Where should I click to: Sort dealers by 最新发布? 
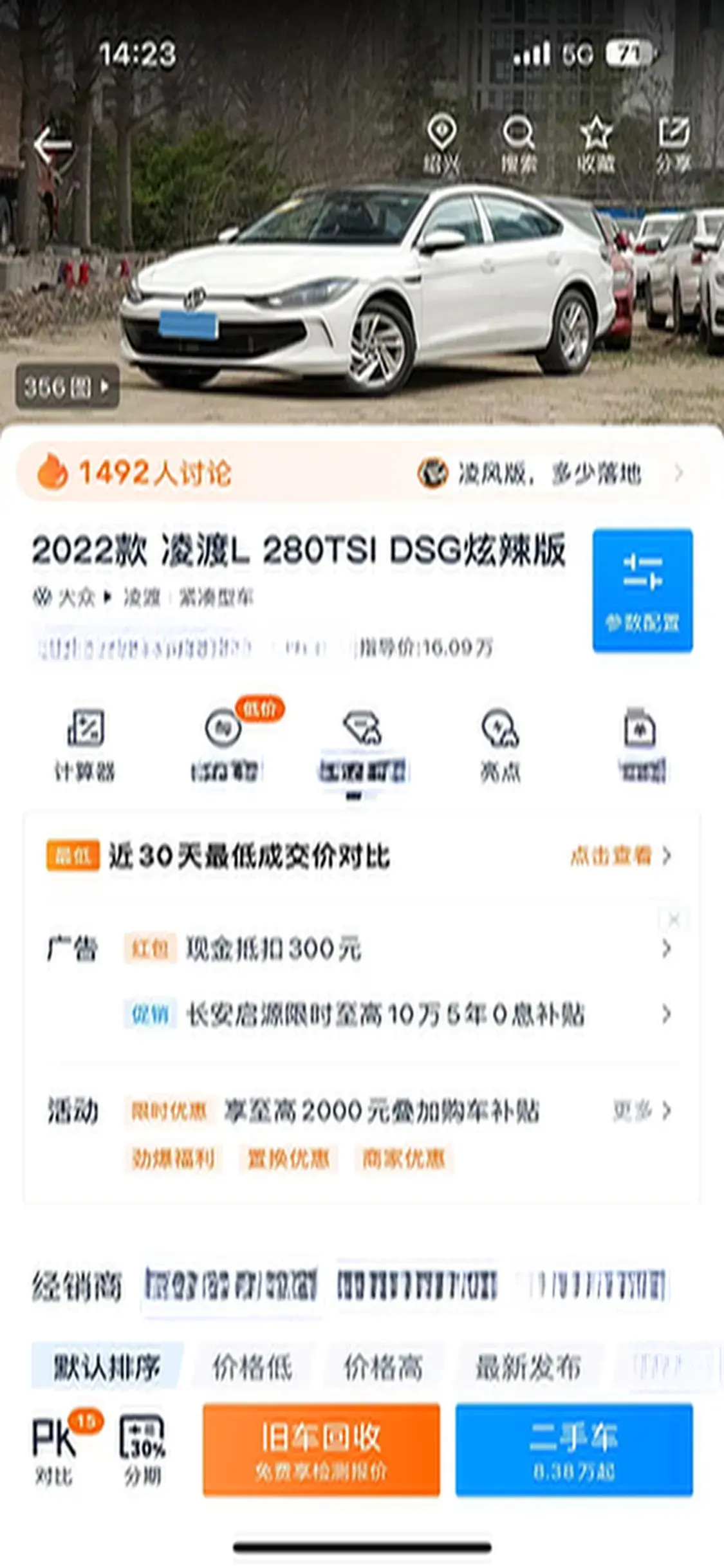point(528,1367)
